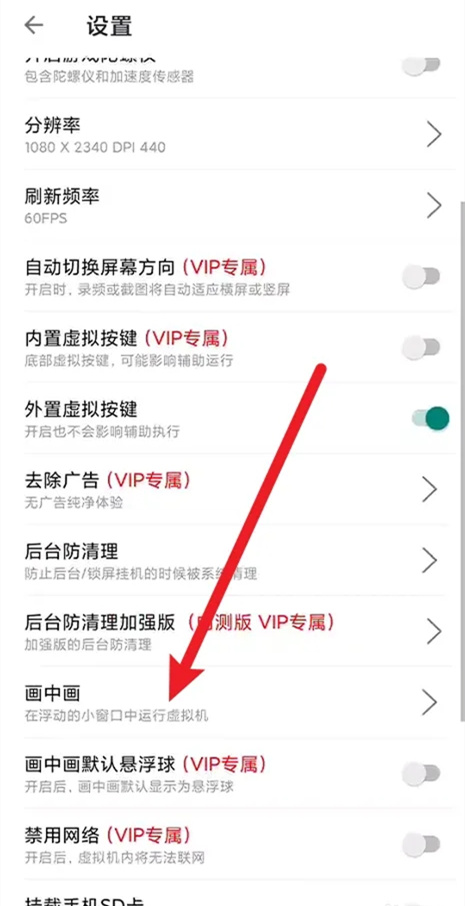
Task: Enable 禁用网络 switch
Action: point(421,844)
